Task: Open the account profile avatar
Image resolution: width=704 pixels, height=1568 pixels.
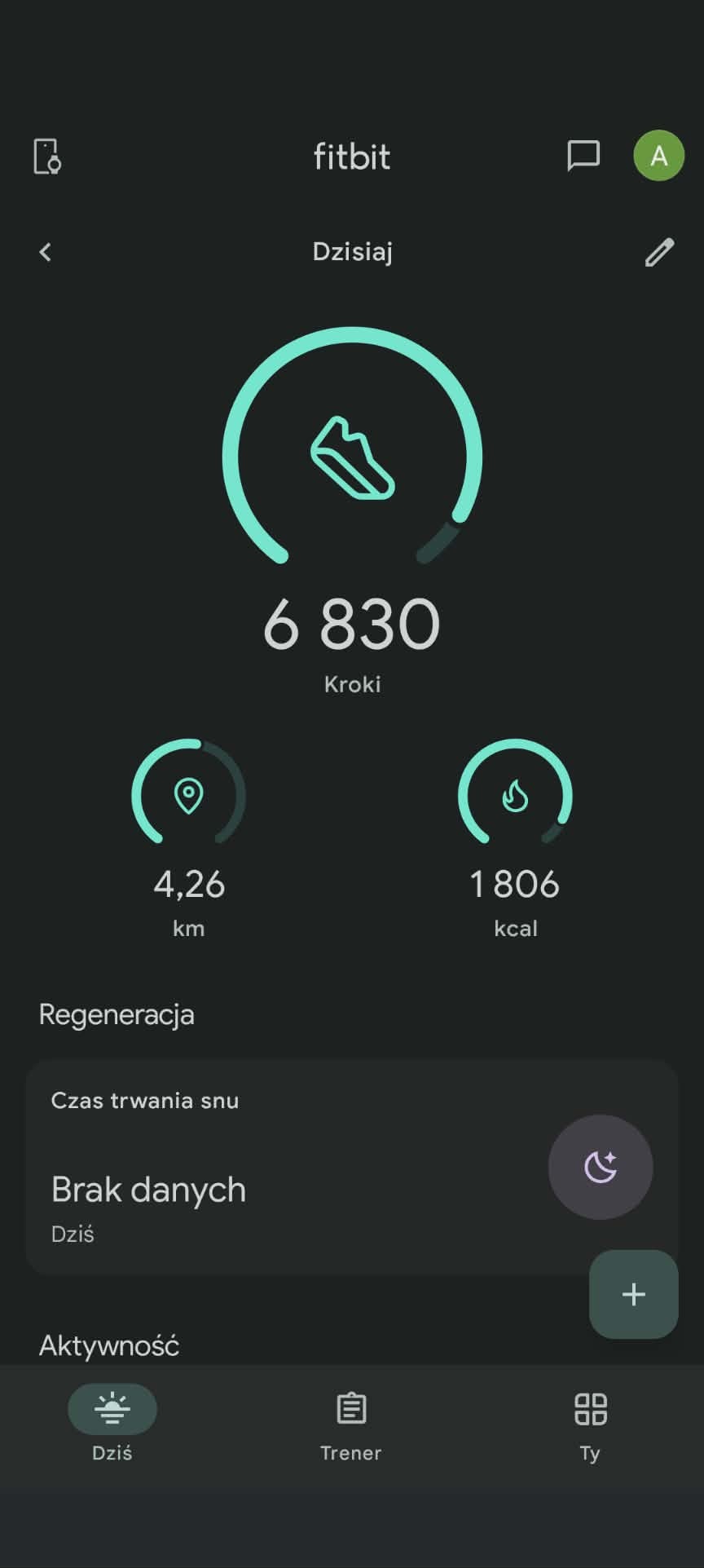Action: tap(658, 155)
